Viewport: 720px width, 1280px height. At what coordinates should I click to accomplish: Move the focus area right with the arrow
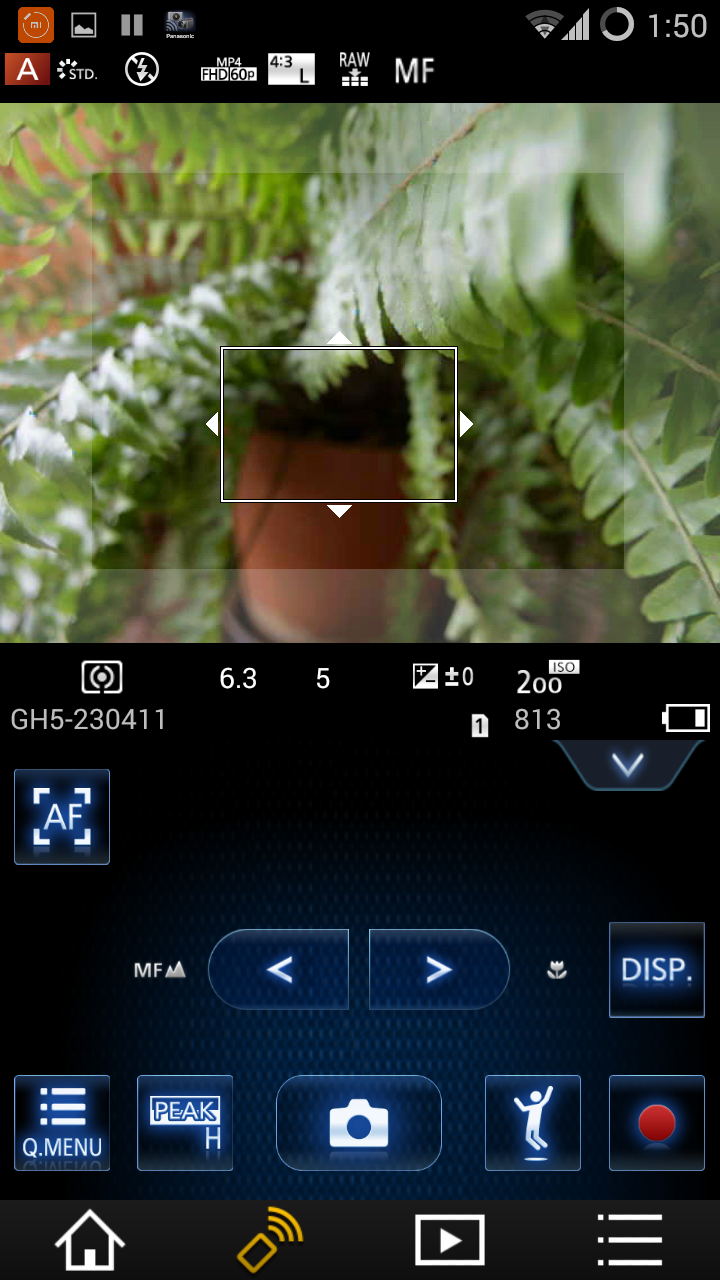point(466,425)
